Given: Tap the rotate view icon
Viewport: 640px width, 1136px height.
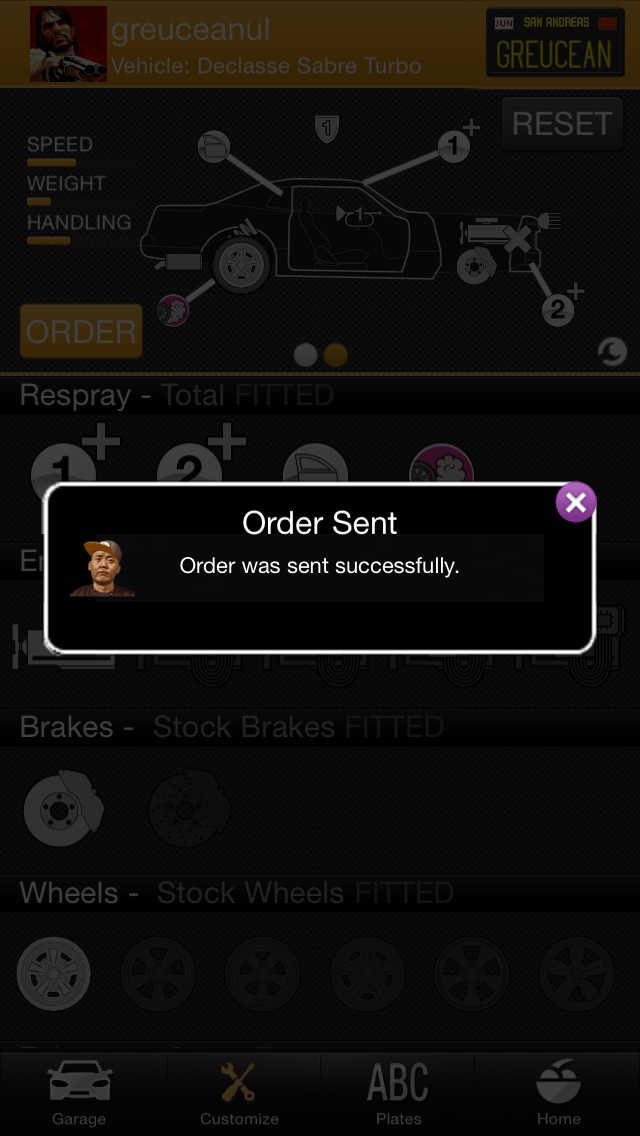Looking at the screenshot, I should tap(611, 351).
